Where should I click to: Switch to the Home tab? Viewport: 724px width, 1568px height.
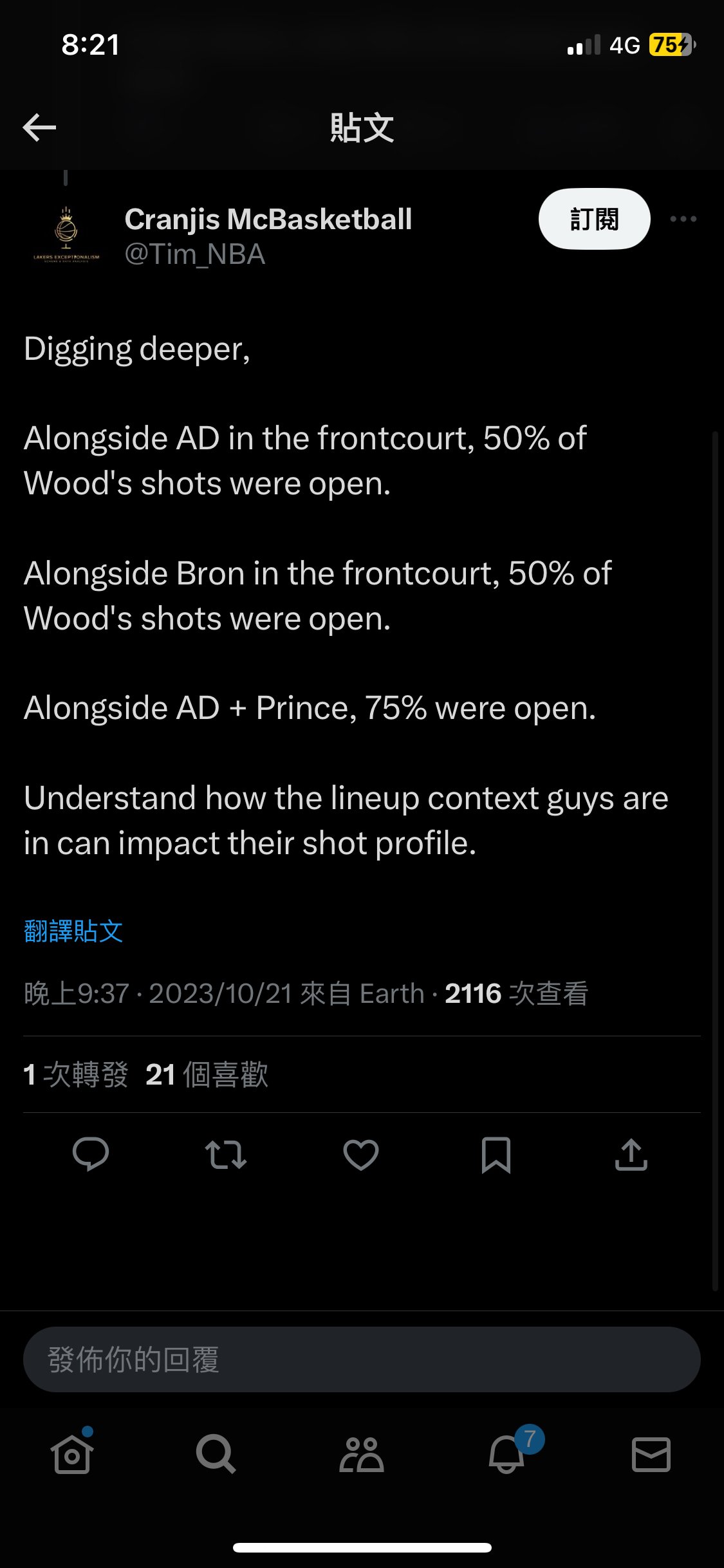coord(72,1454)
